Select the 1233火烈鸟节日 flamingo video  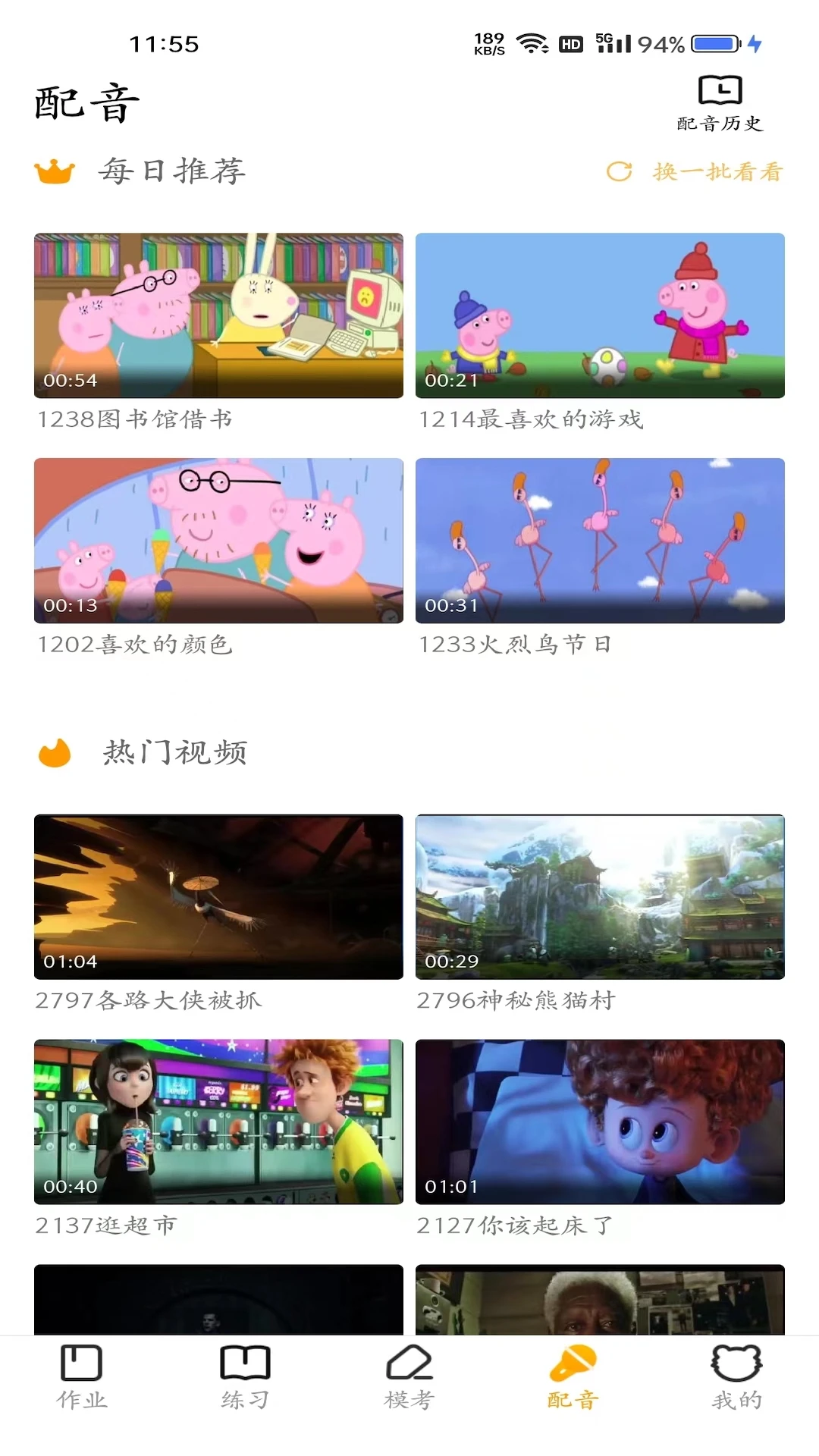pyautogui.click(x=601, y=541)
